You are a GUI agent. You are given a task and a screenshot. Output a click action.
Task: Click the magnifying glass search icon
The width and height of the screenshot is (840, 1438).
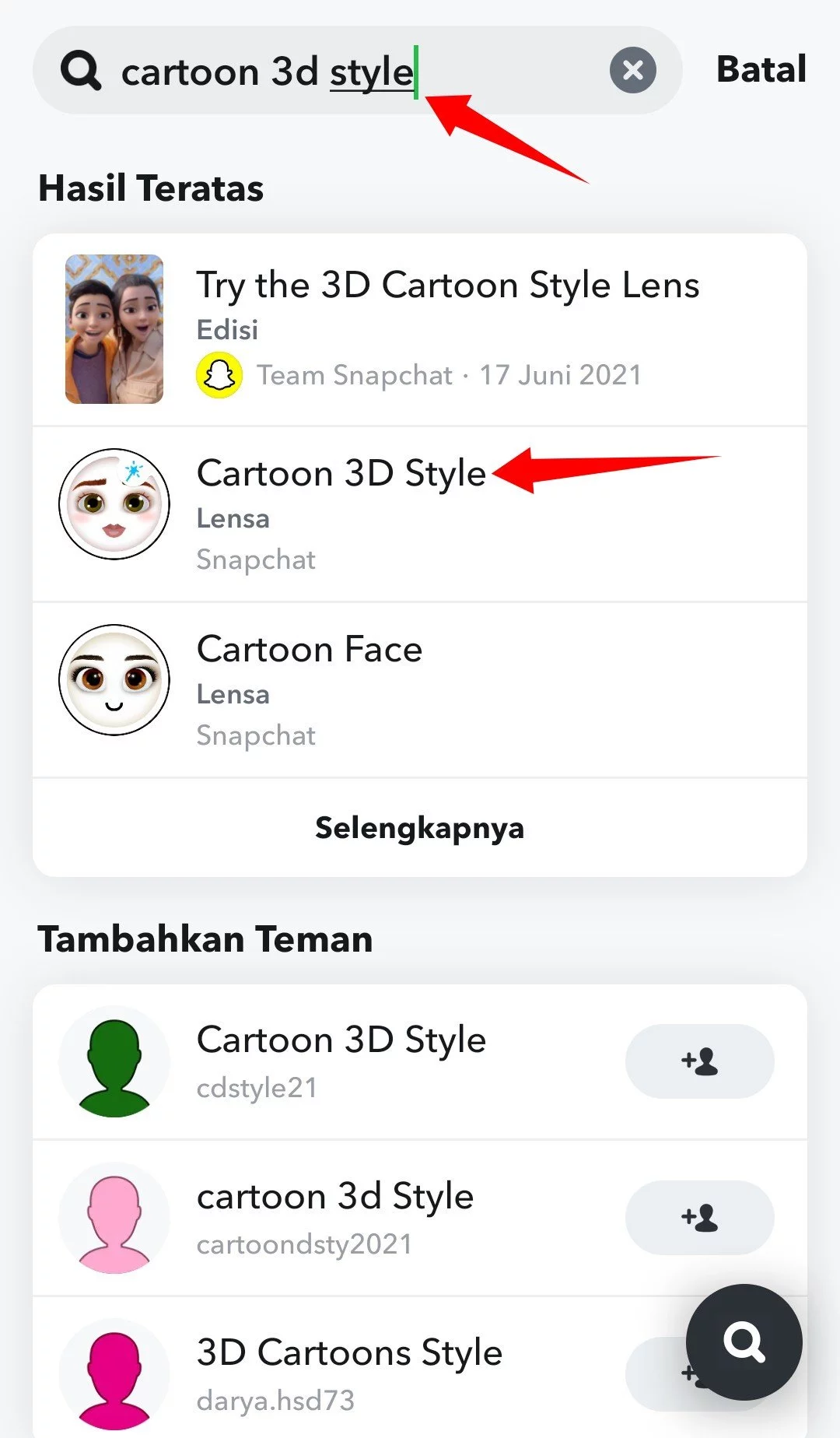(x=81, y=71)
